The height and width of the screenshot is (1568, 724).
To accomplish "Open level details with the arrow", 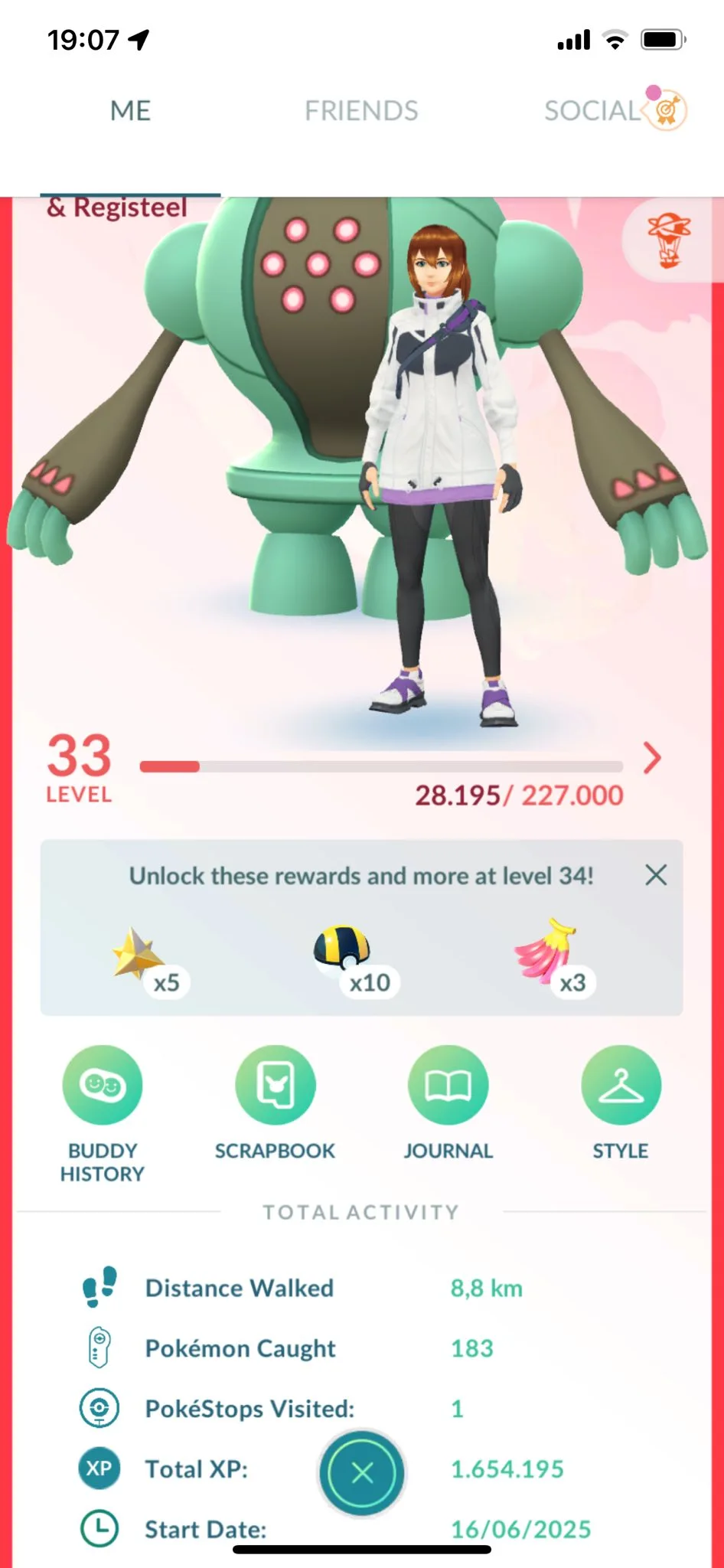I will coord(652,758).
